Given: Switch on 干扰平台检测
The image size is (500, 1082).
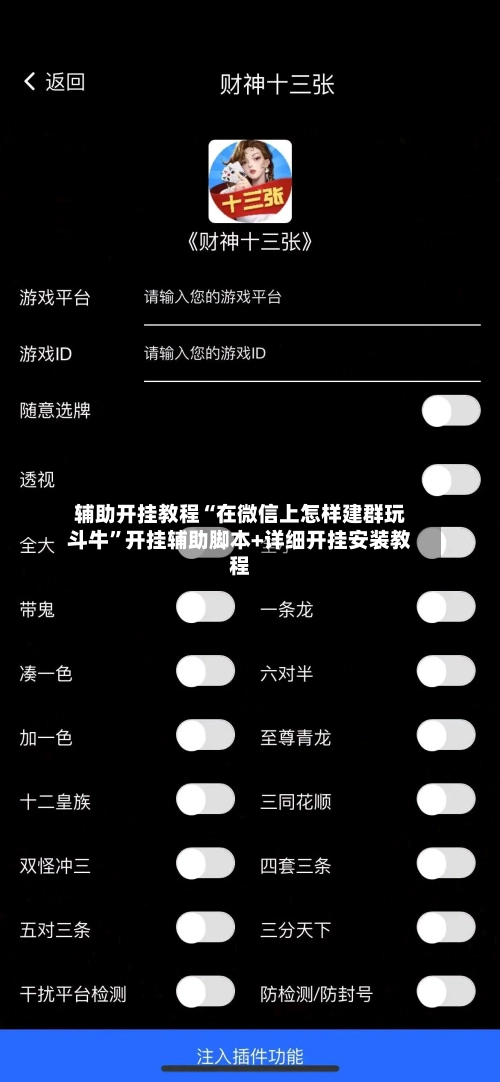Looking at the screenshot, I should click(x=206, y=992).
